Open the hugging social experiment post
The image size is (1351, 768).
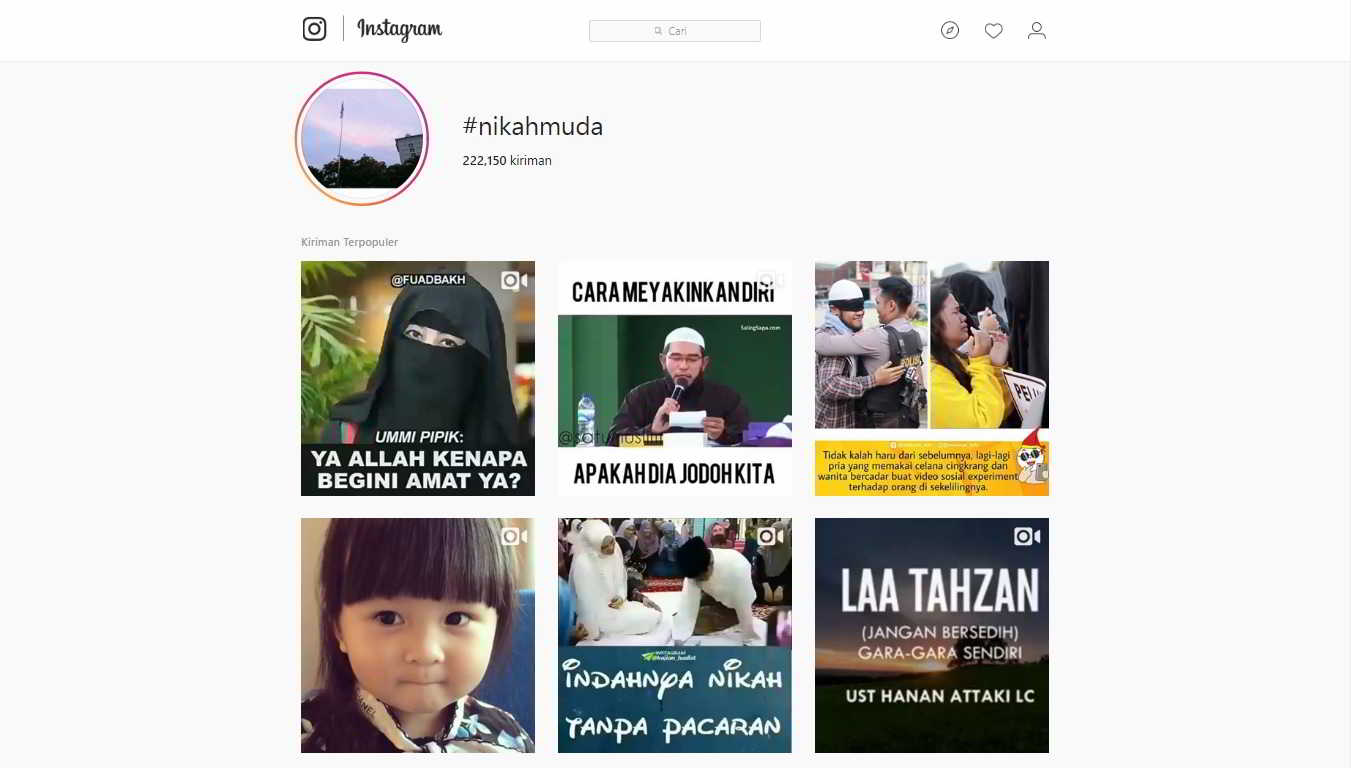[932, 378]
